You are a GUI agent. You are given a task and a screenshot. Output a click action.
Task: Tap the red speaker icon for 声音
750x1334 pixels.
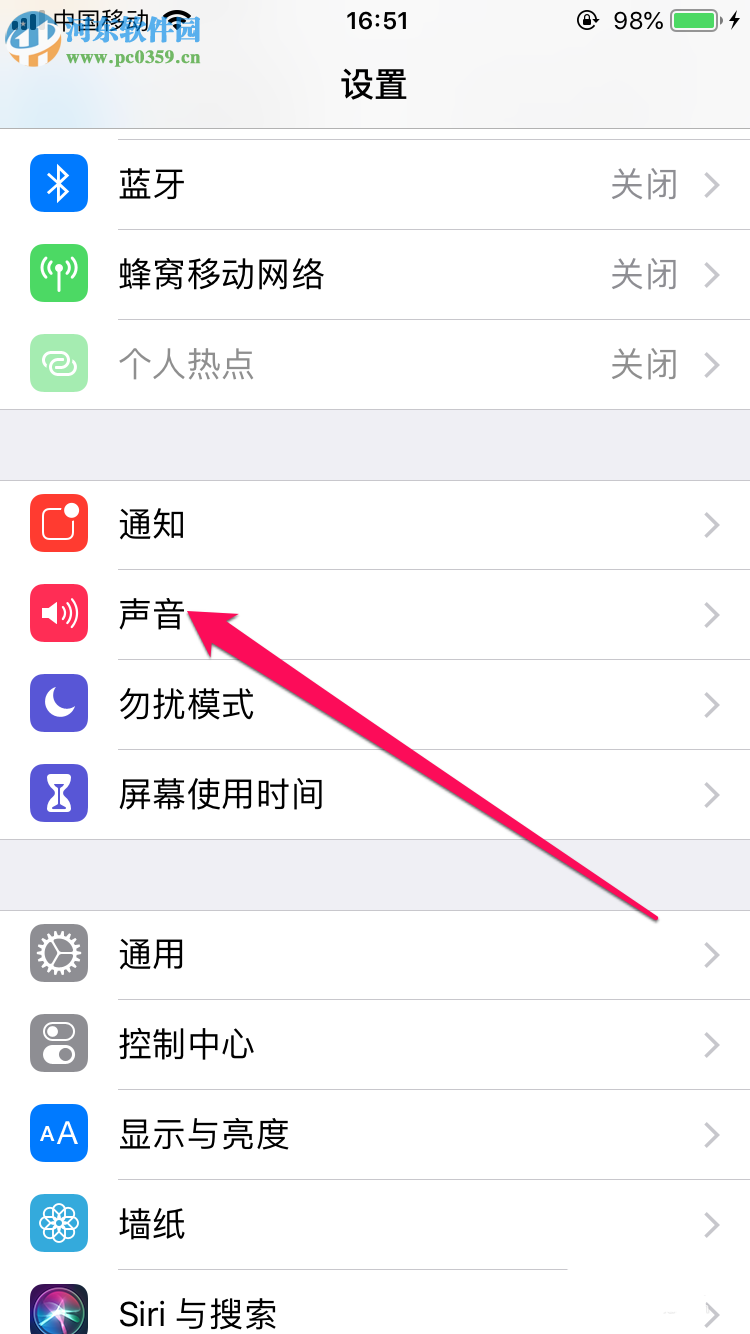pyautogui.click(x=58, y=614)
